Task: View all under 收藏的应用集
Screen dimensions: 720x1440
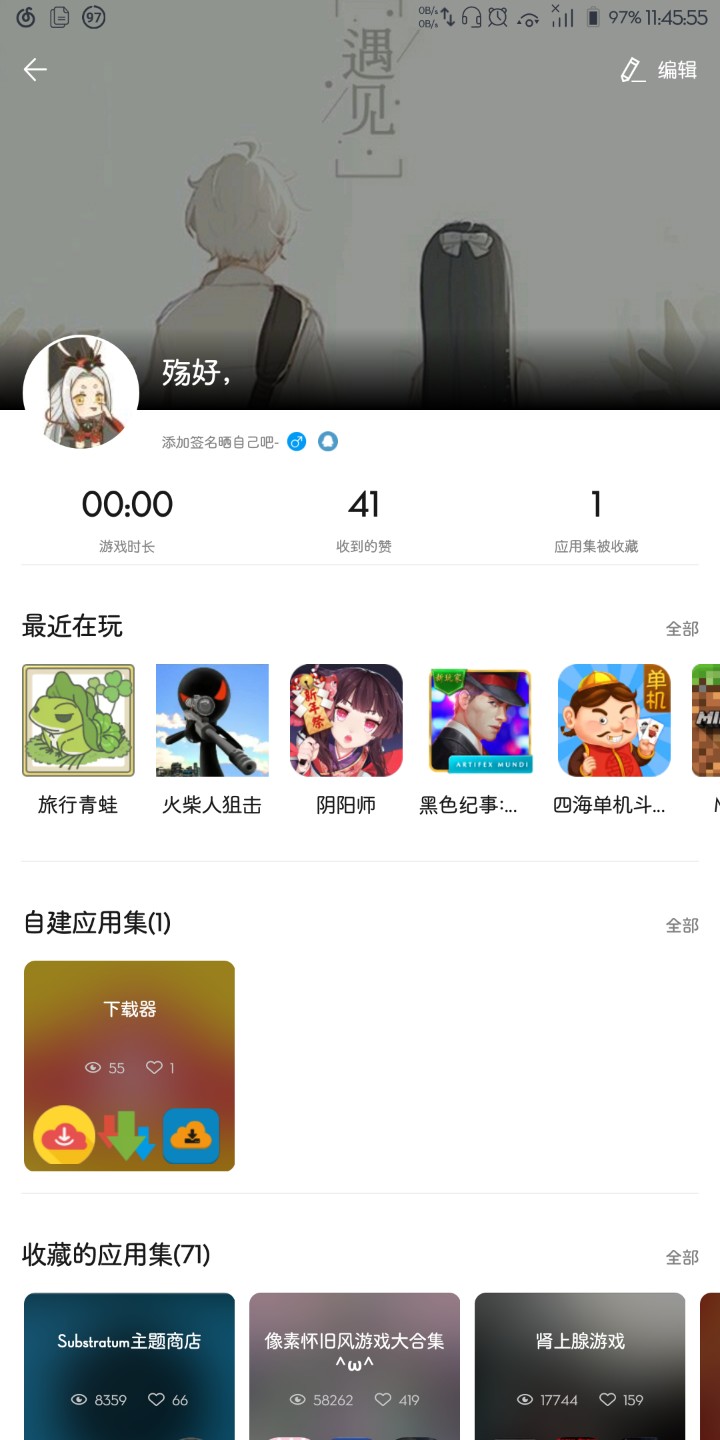Action: [x=682, y=1258]
